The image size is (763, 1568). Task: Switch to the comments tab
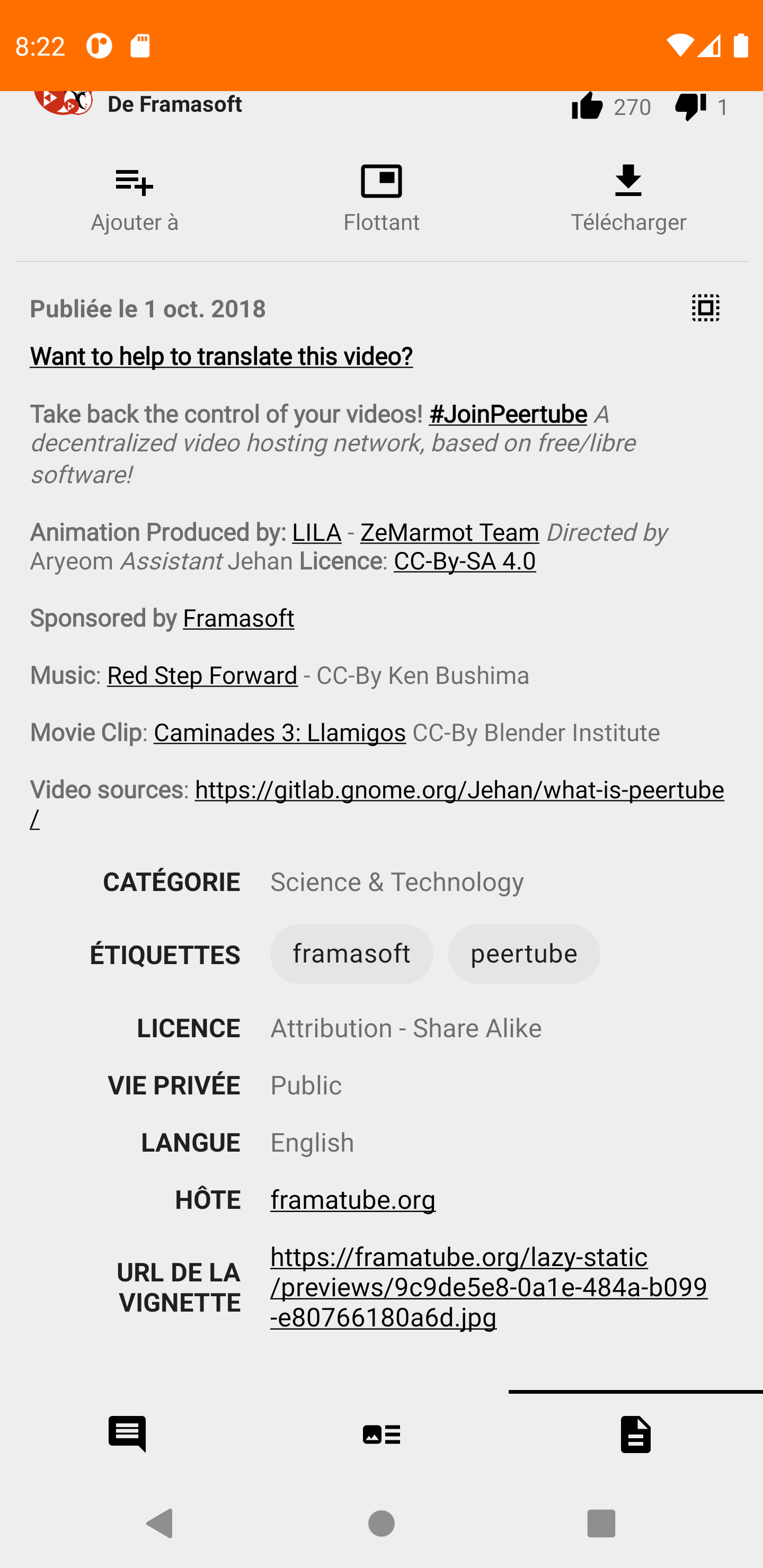pyautogui.click(x=127, y=1434)
